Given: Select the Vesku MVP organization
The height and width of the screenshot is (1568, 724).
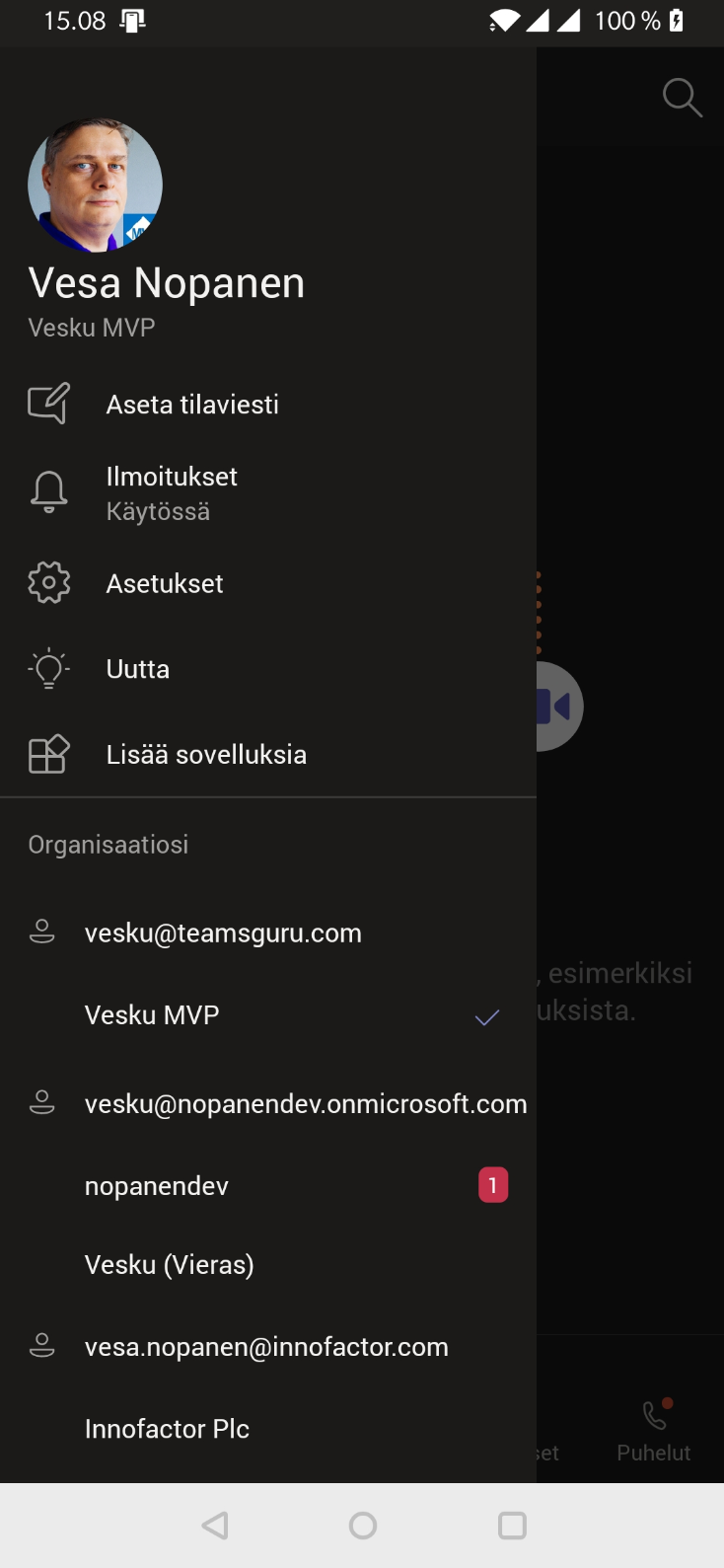Looking at the screenshot, I should [152, 1015].
